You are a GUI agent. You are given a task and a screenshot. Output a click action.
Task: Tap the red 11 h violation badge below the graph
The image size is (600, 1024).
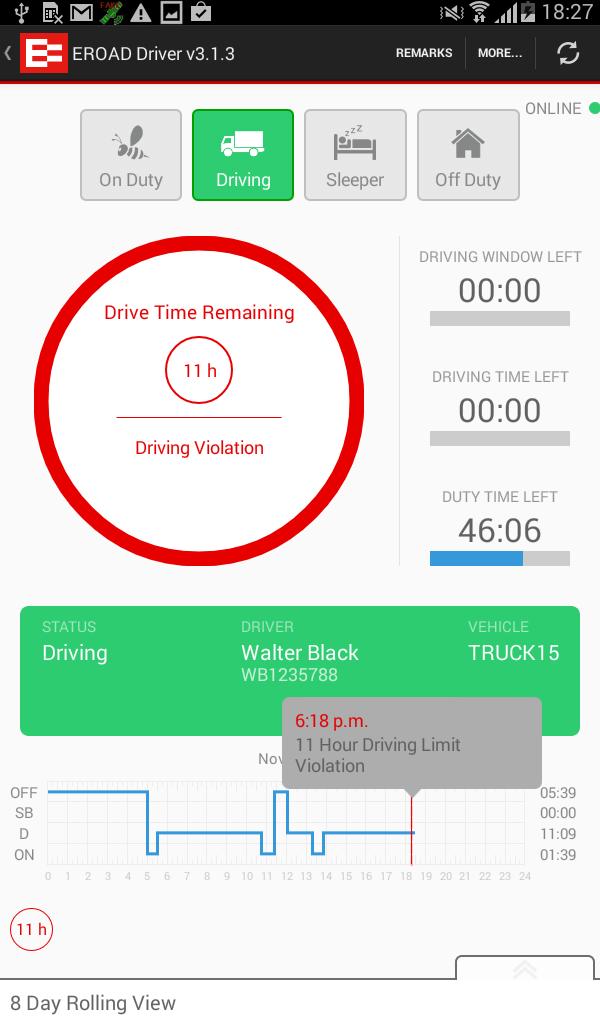tap(31, 929)
